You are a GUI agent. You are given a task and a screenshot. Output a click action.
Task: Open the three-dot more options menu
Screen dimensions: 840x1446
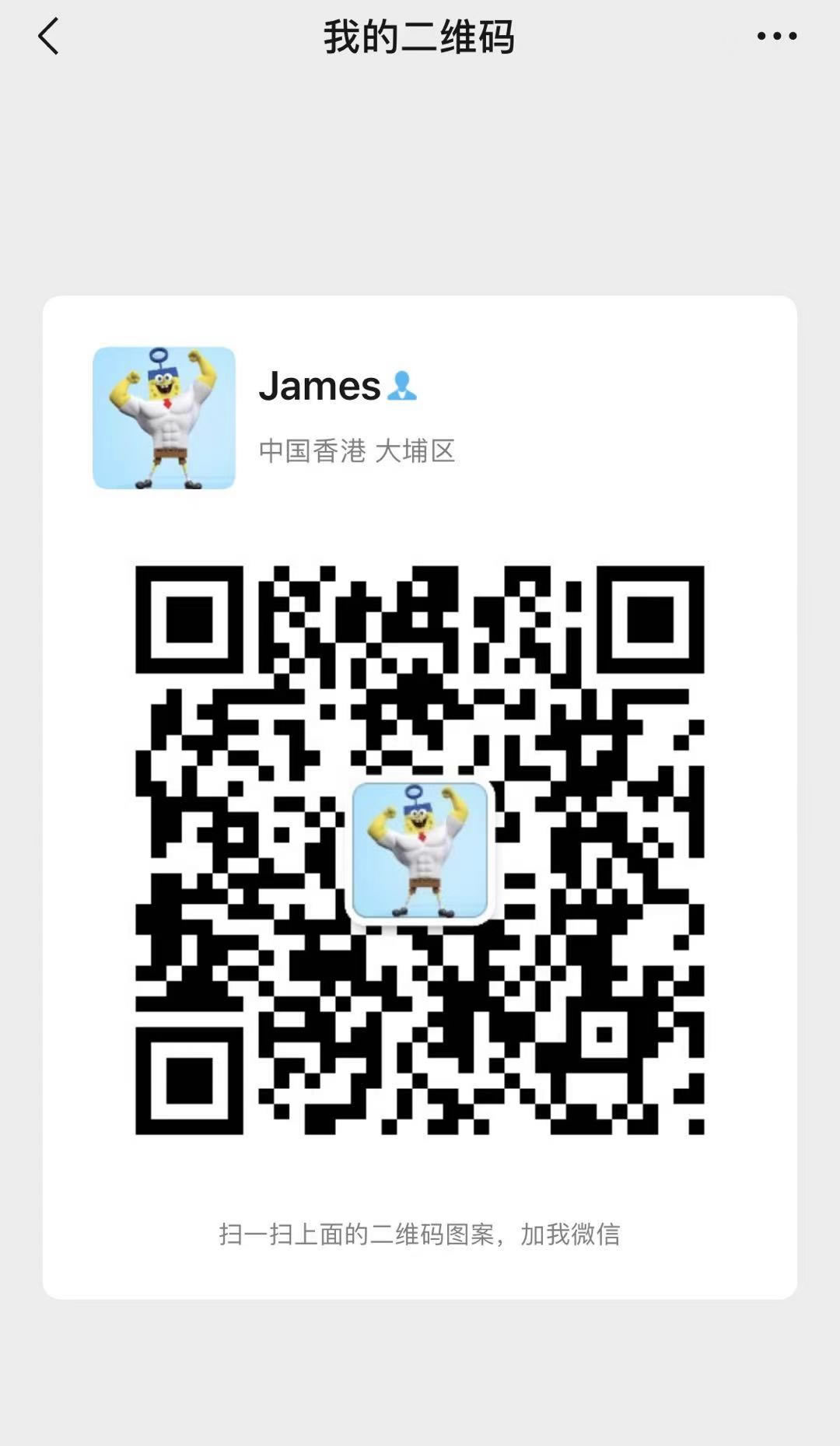[776, 36]
